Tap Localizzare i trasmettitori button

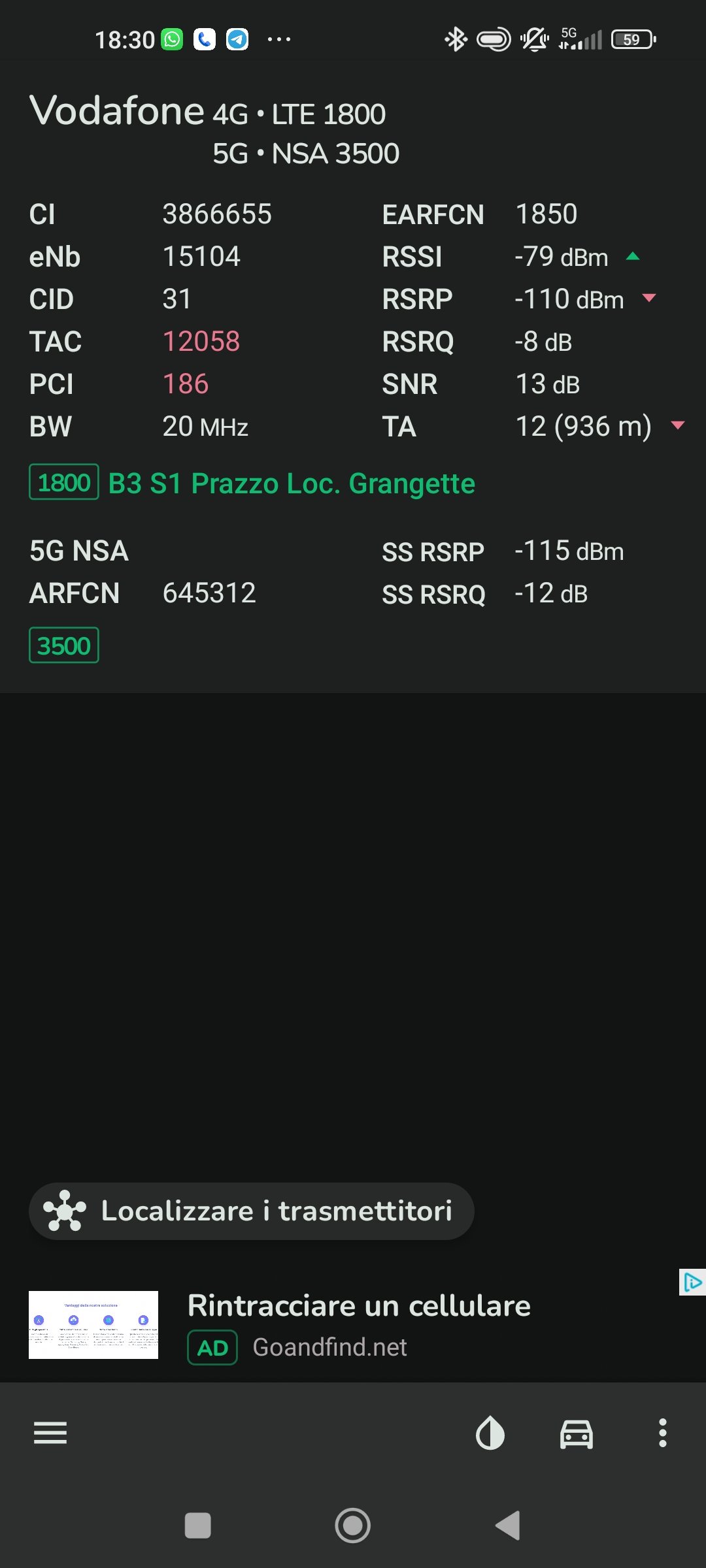coord(252,1211)
